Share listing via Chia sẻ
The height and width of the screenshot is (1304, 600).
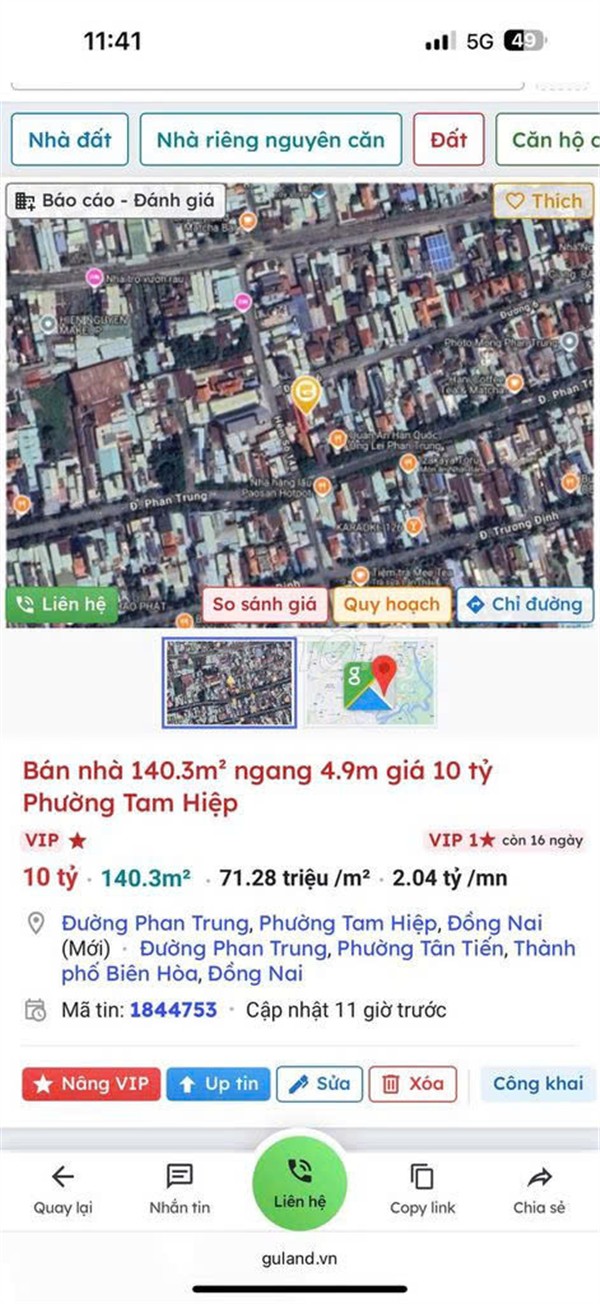tap(539, 1189)
